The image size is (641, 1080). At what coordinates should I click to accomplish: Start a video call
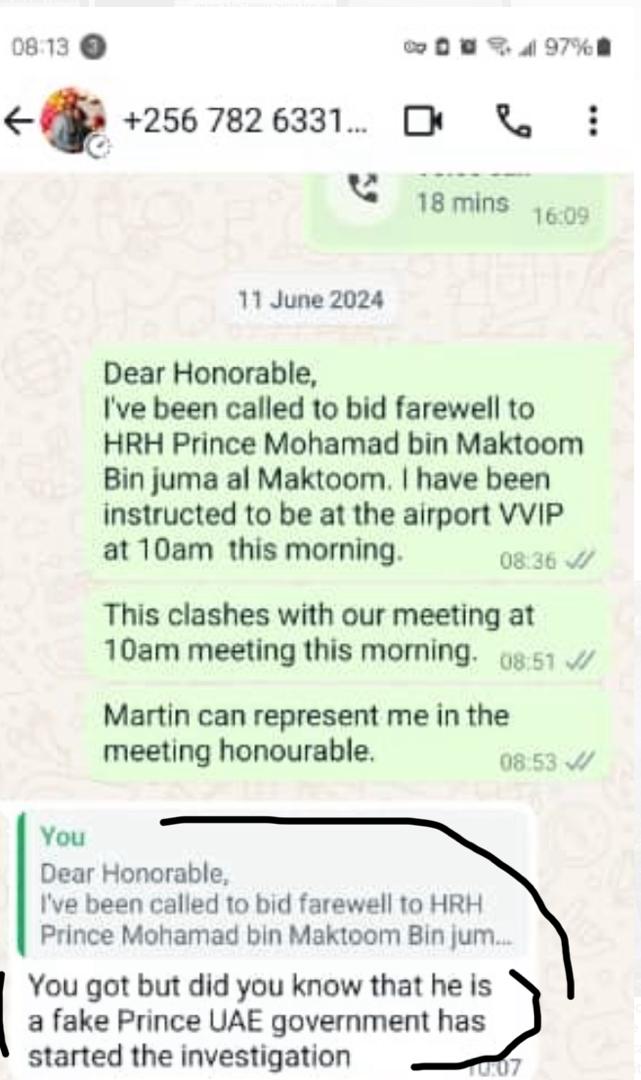(423, 121)
